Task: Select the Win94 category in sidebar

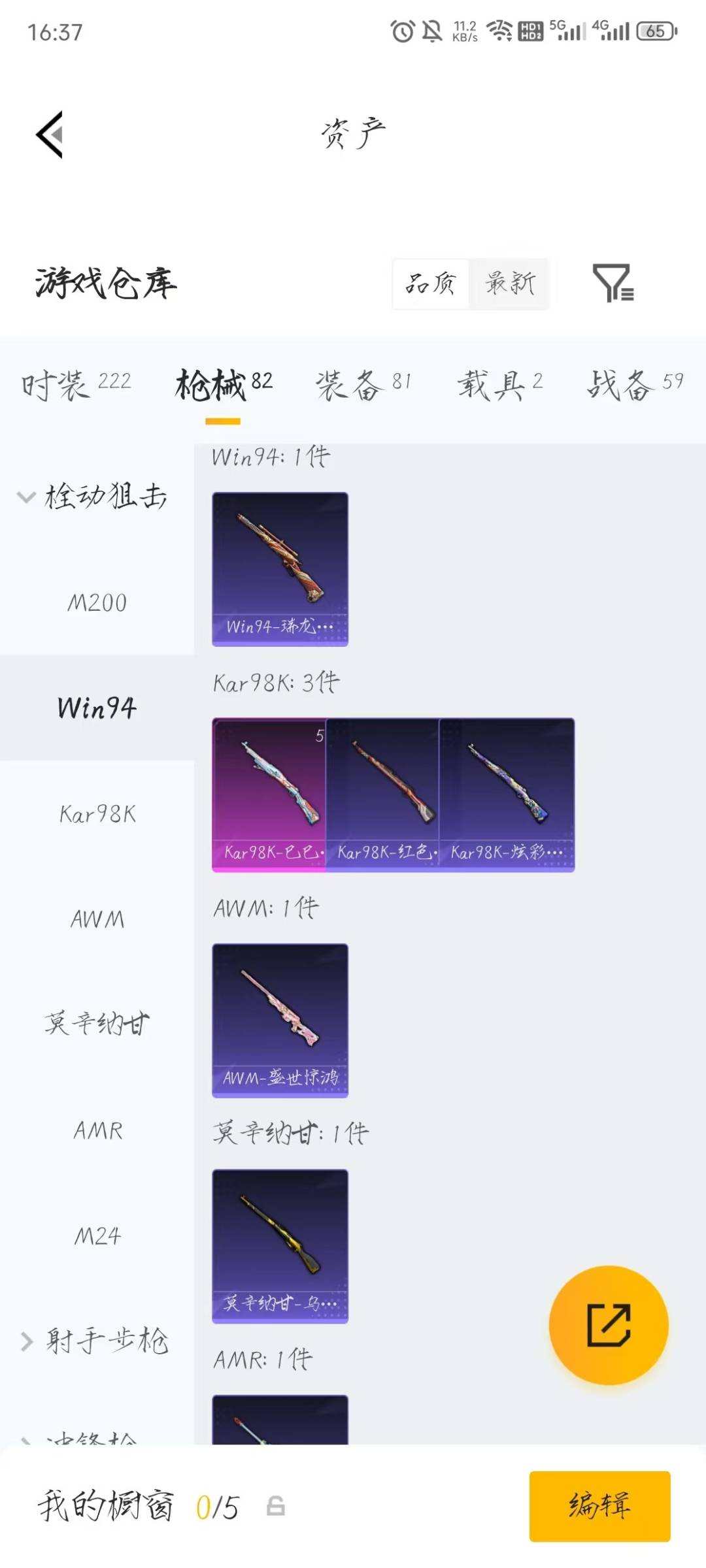Action: 97,708
